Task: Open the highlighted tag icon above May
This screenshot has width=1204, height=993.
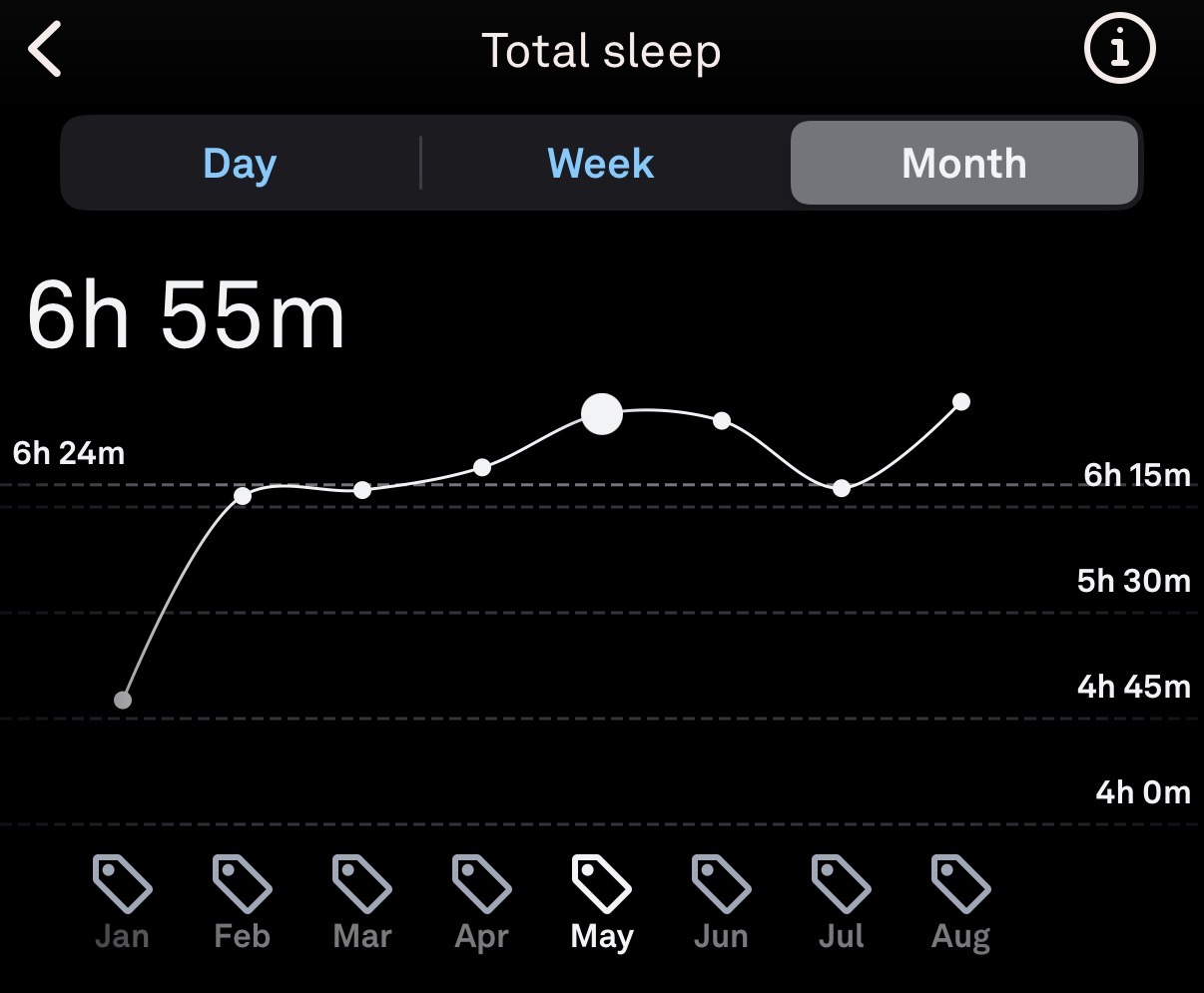Action: point(602,883)
